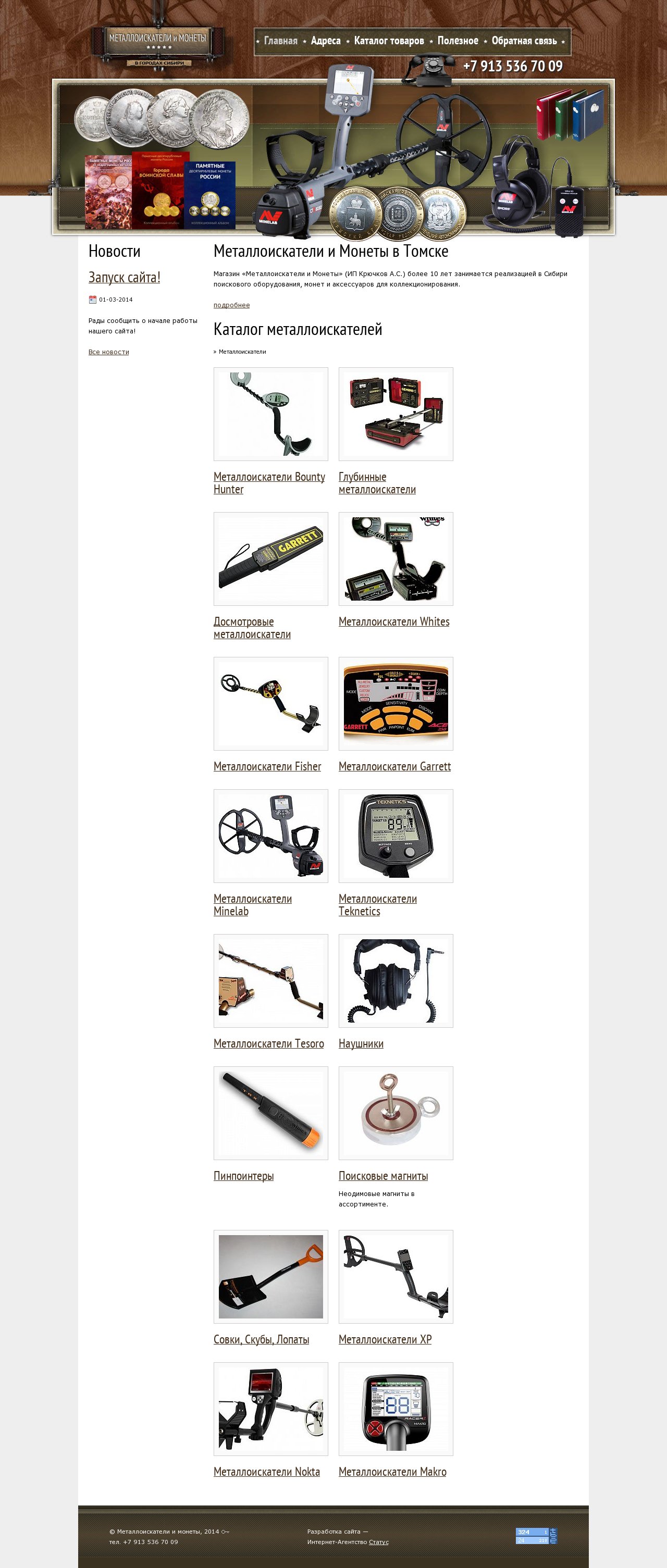Open the Обратная связь page

524,41
